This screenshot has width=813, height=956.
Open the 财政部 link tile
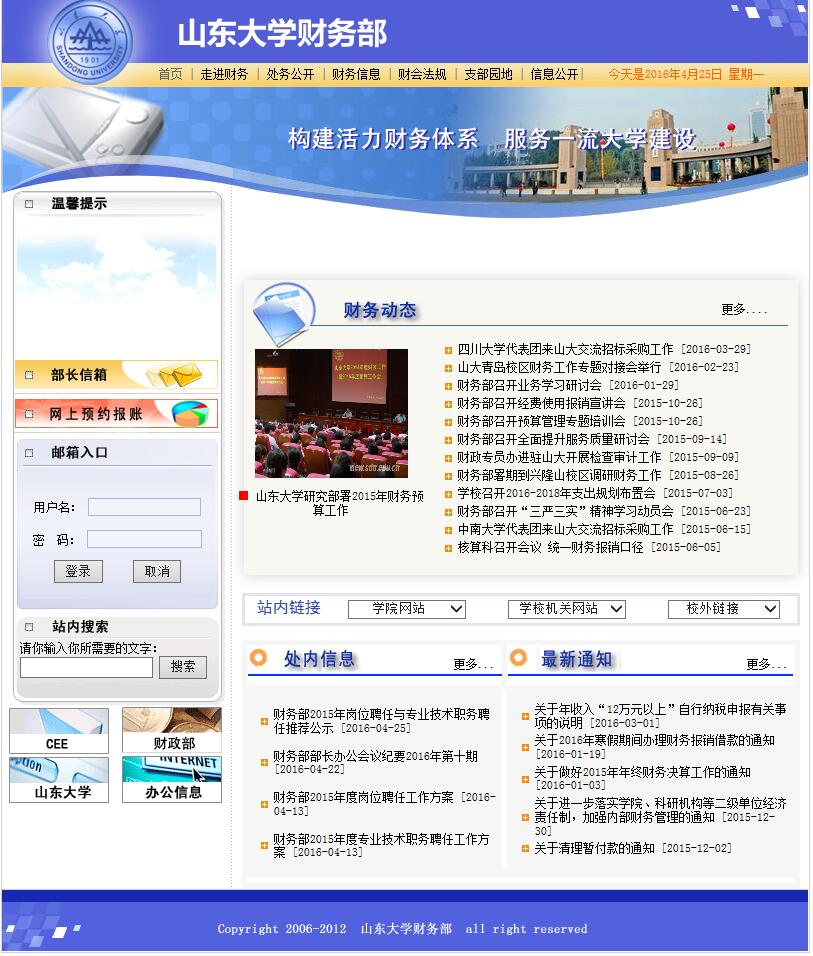coord(172,731)
